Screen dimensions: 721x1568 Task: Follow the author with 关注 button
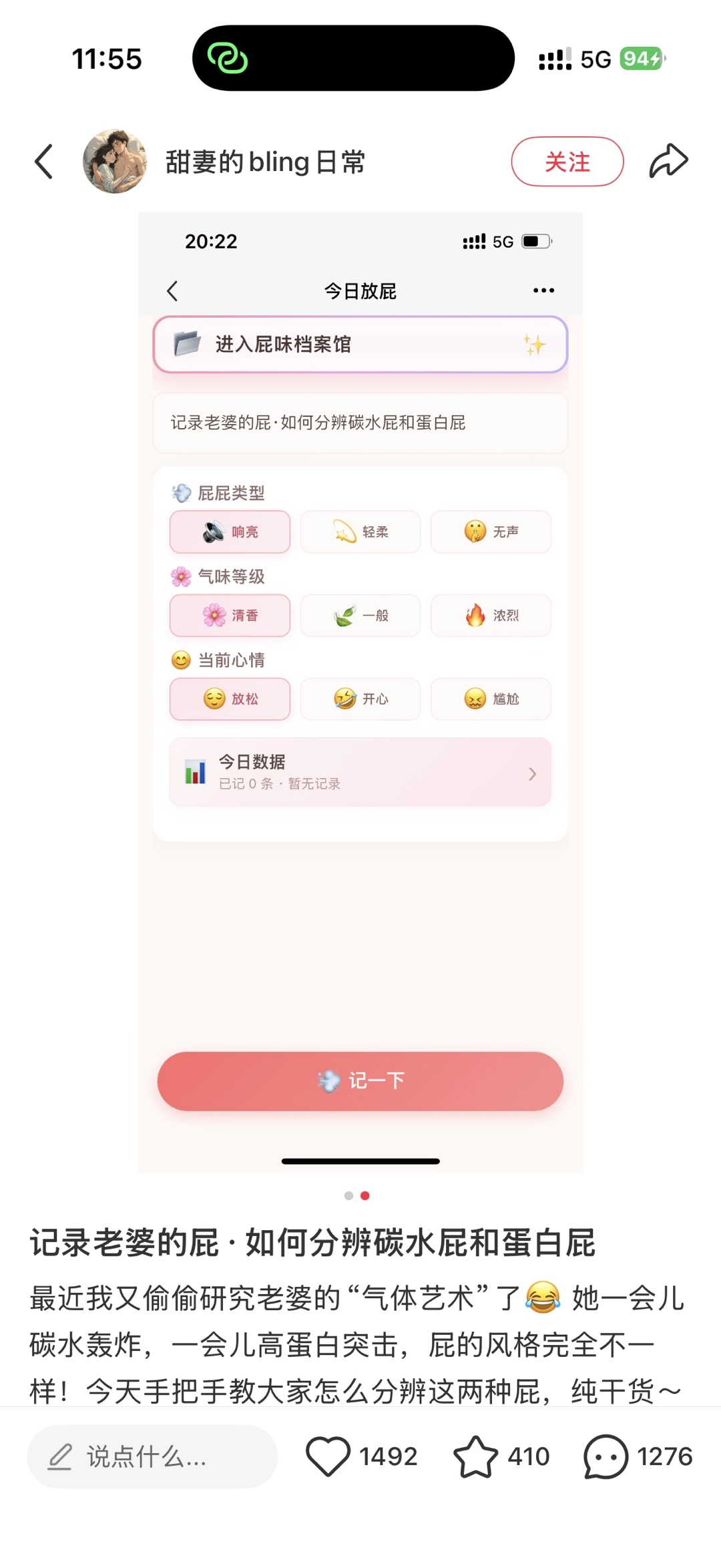[567, 162]
